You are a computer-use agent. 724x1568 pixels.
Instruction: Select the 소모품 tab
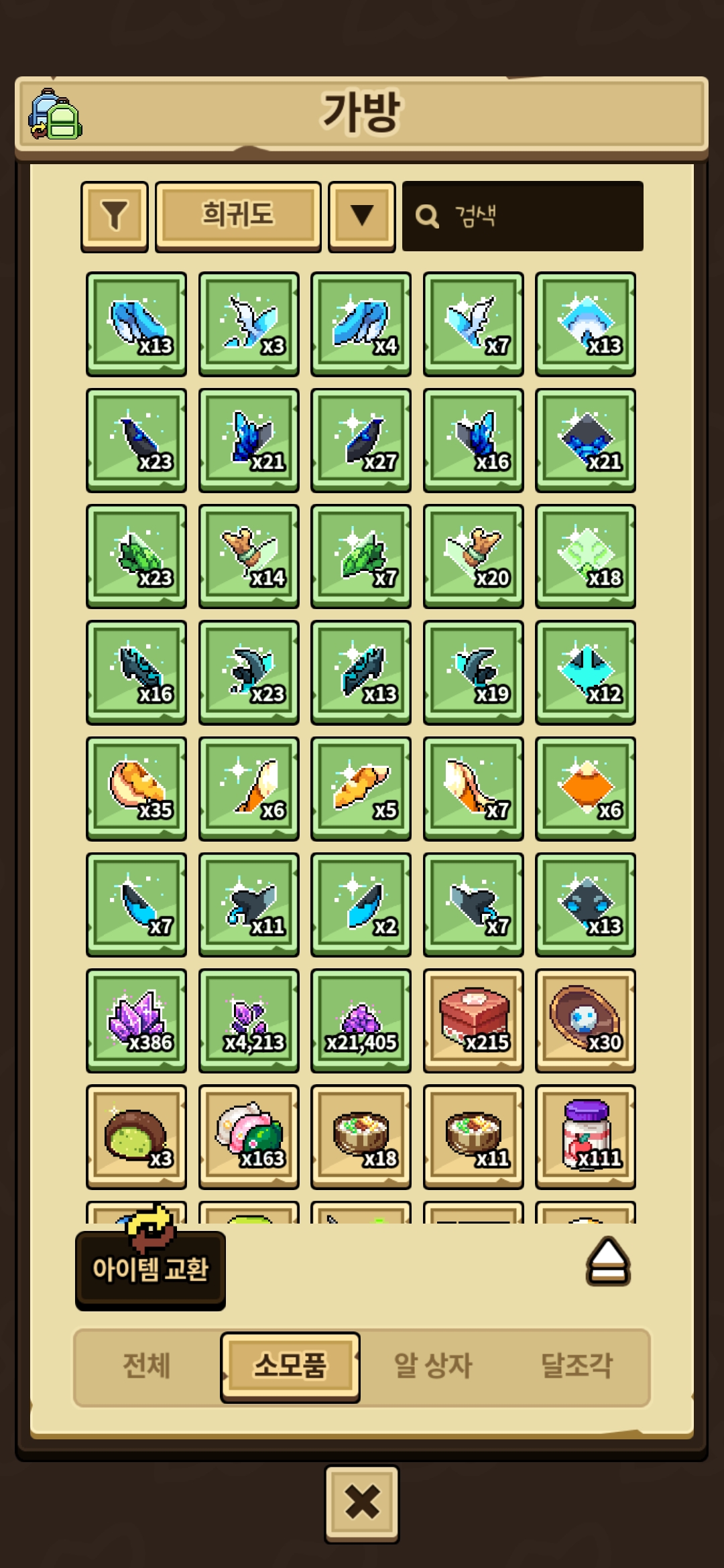[x=290, y=1365]
